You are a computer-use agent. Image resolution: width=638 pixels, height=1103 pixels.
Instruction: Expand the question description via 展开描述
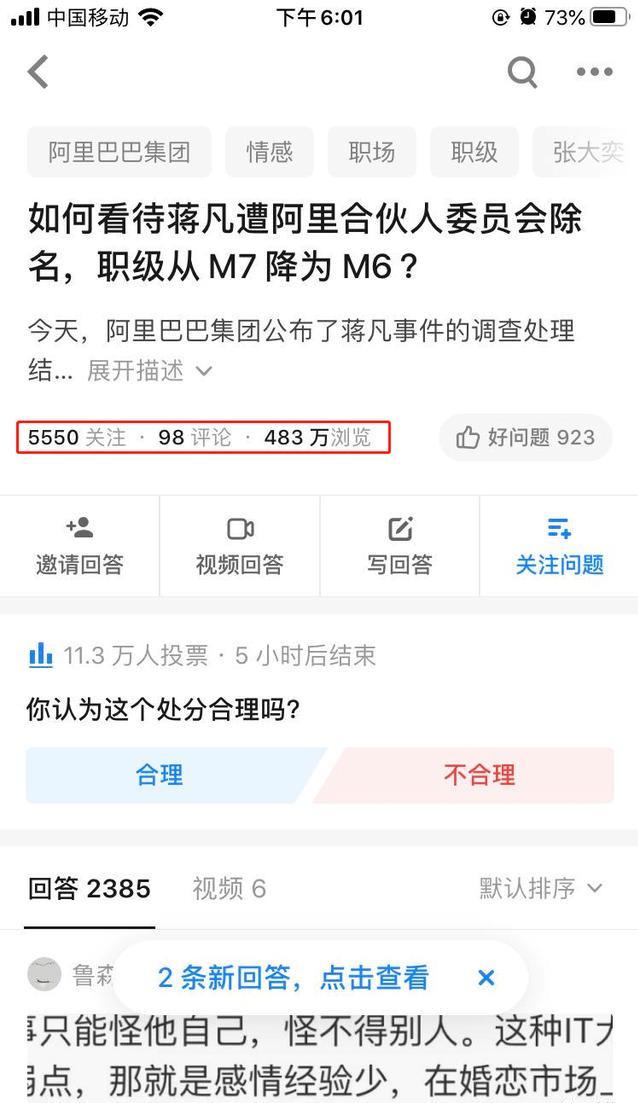[150, 371]
